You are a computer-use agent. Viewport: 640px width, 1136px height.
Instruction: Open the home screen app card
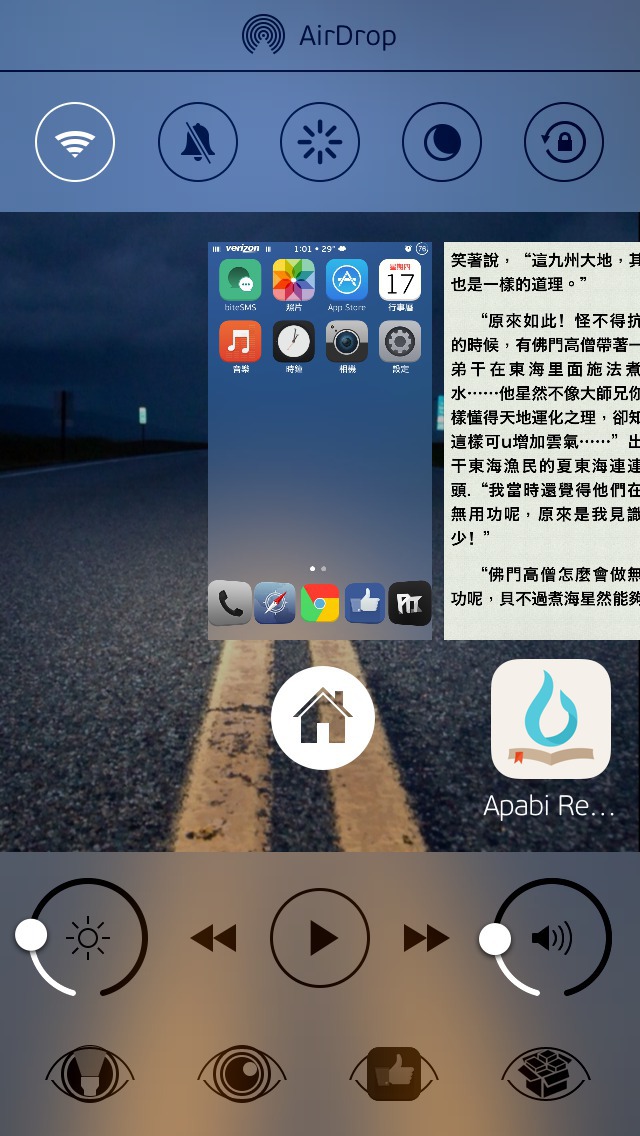(320, 440)
